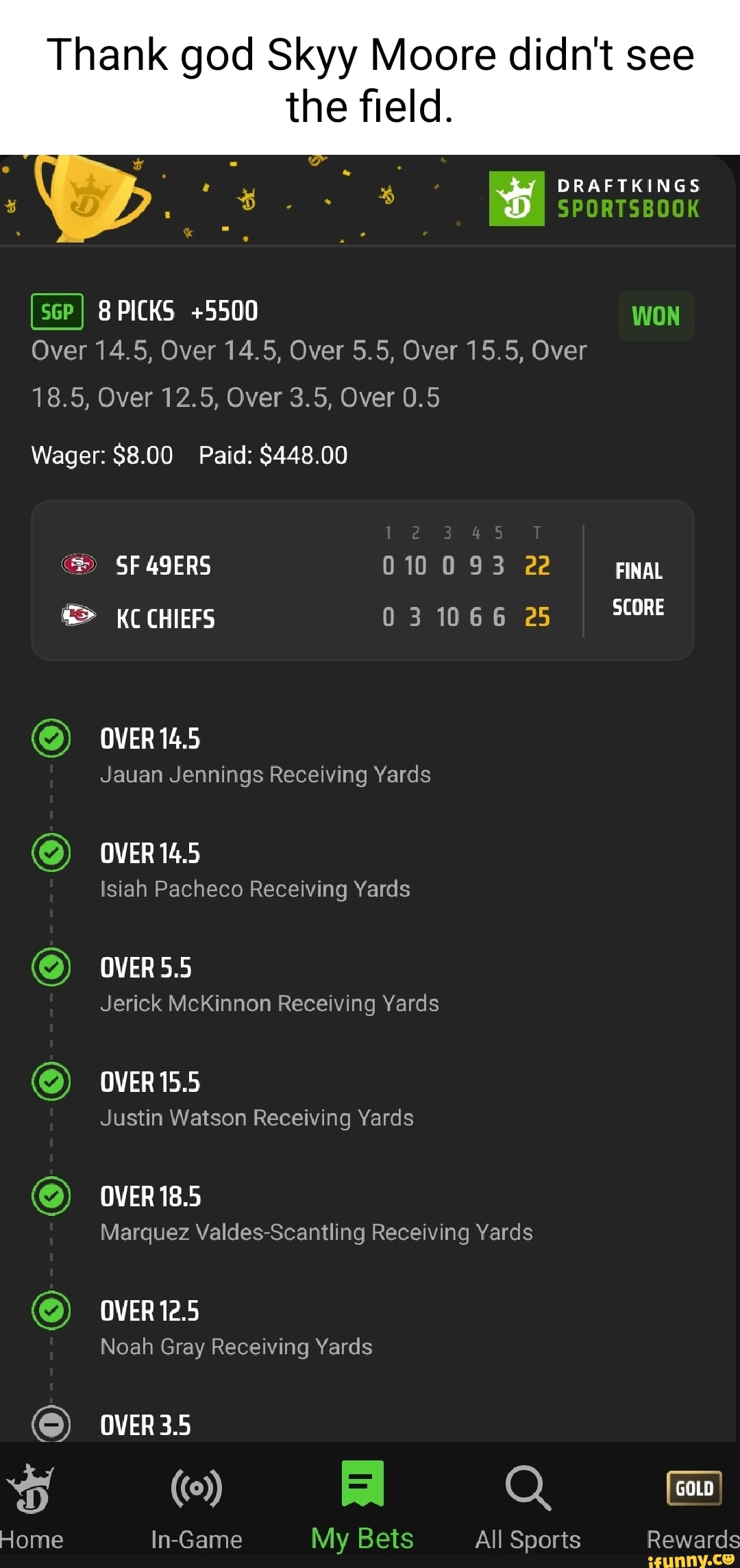Open the SGP badge label
The image size is (740, 1568).
click(55, 312)
